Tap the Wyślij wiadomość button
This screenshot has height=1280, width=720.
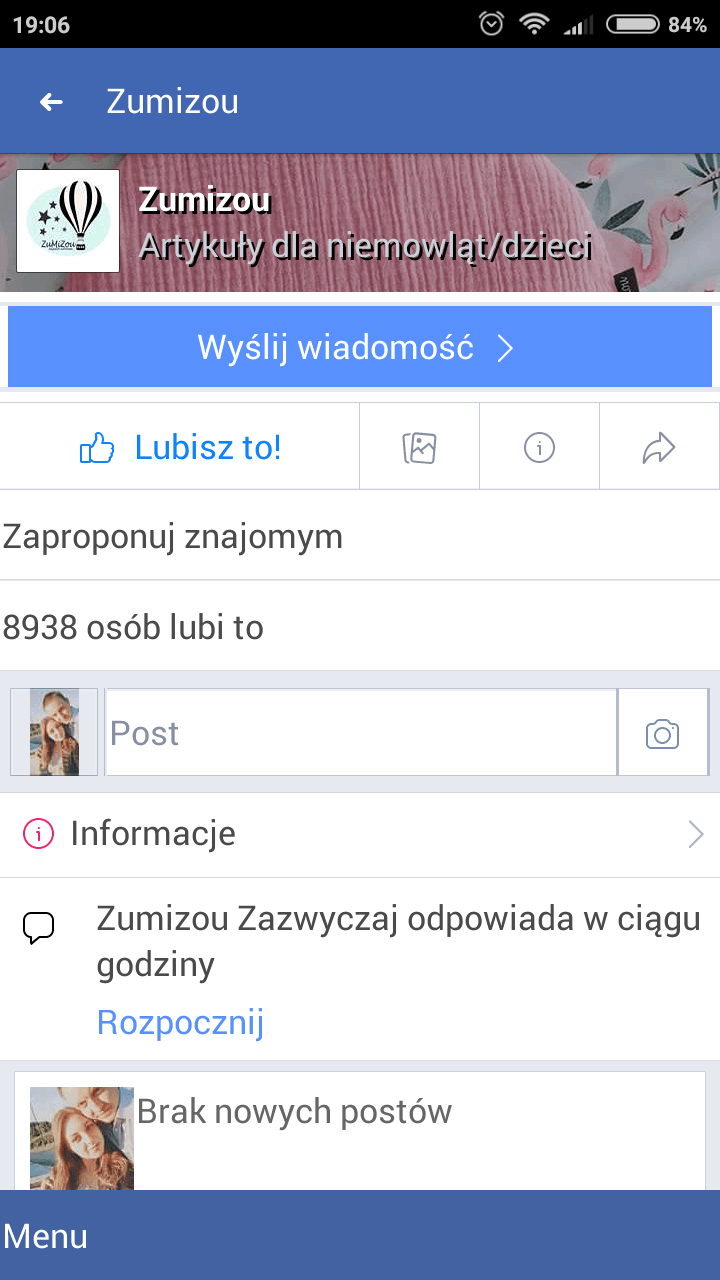(x=359, y=347)
